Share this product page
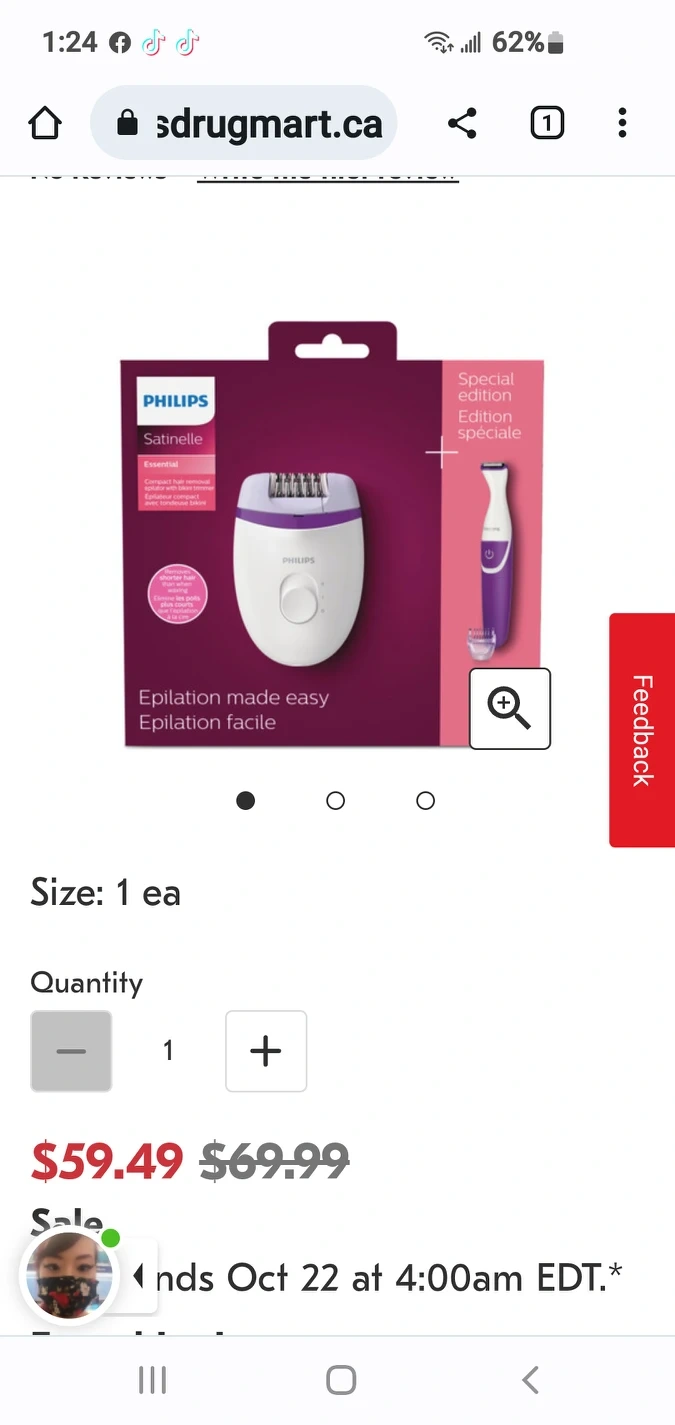The image size is (675, 1425). 462,124
